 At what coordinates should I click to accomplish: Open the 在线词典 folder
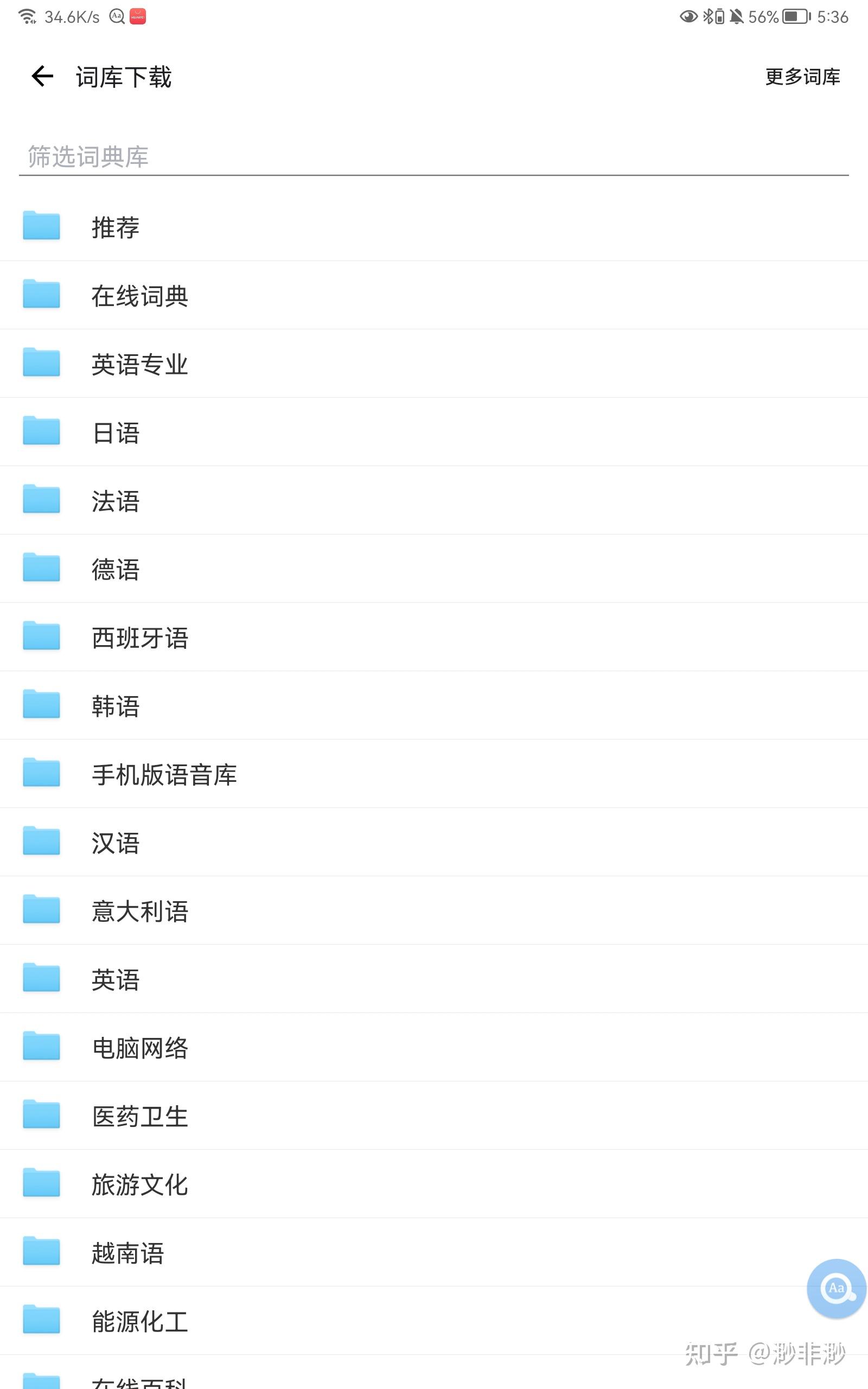point(139,296)
